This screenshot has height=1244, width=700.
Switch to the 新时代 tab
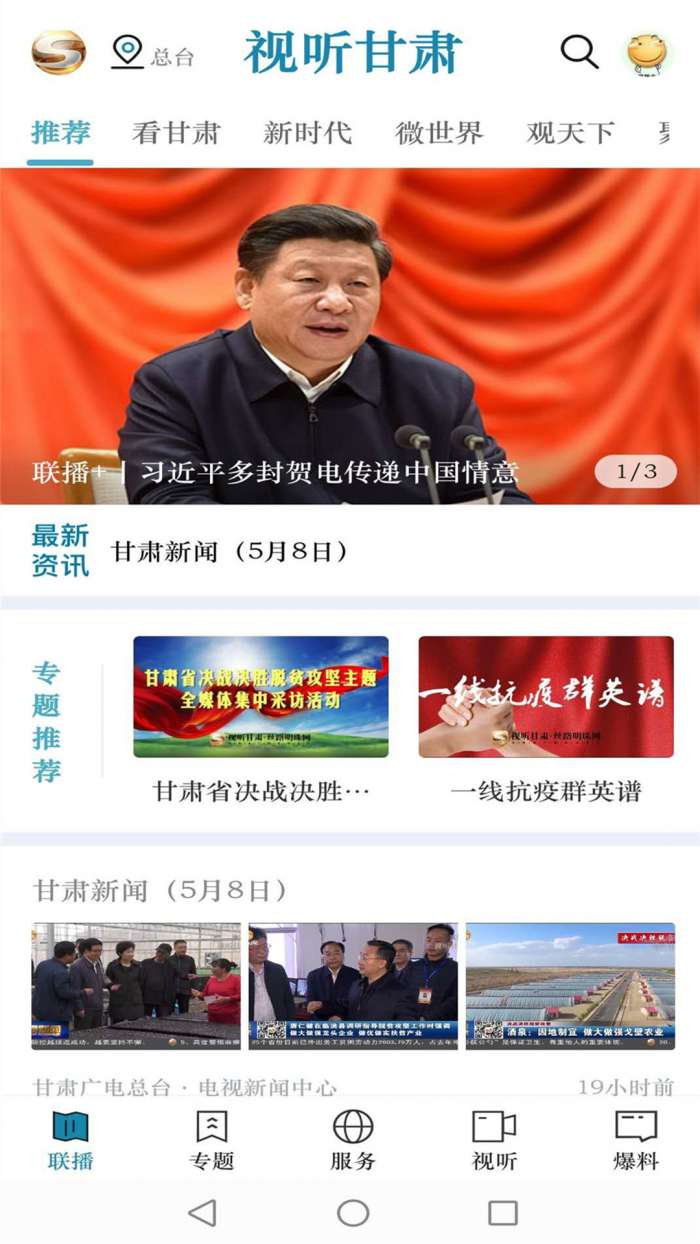(x=307, y=132)
